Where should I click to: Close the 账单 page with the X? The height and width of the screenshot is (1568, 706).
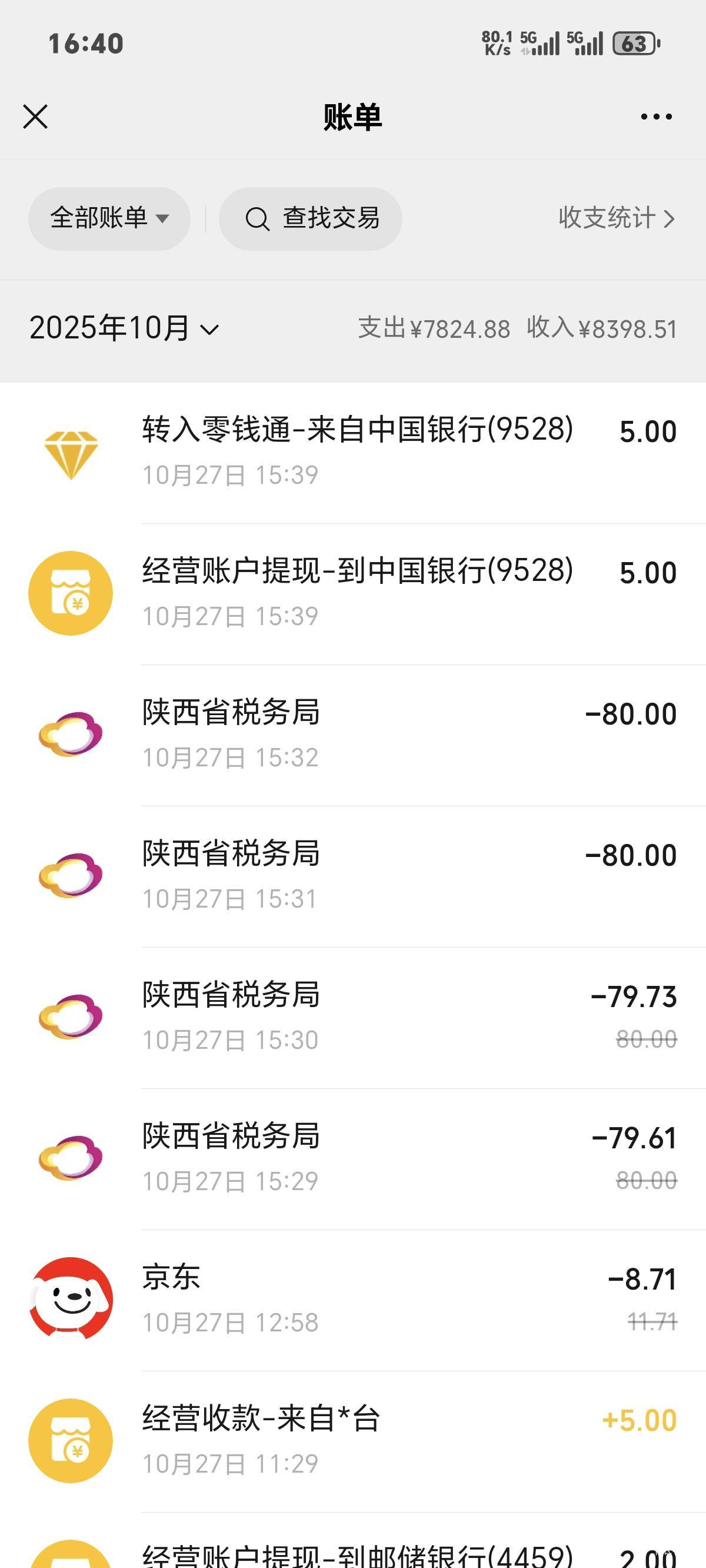coord(35,117)
